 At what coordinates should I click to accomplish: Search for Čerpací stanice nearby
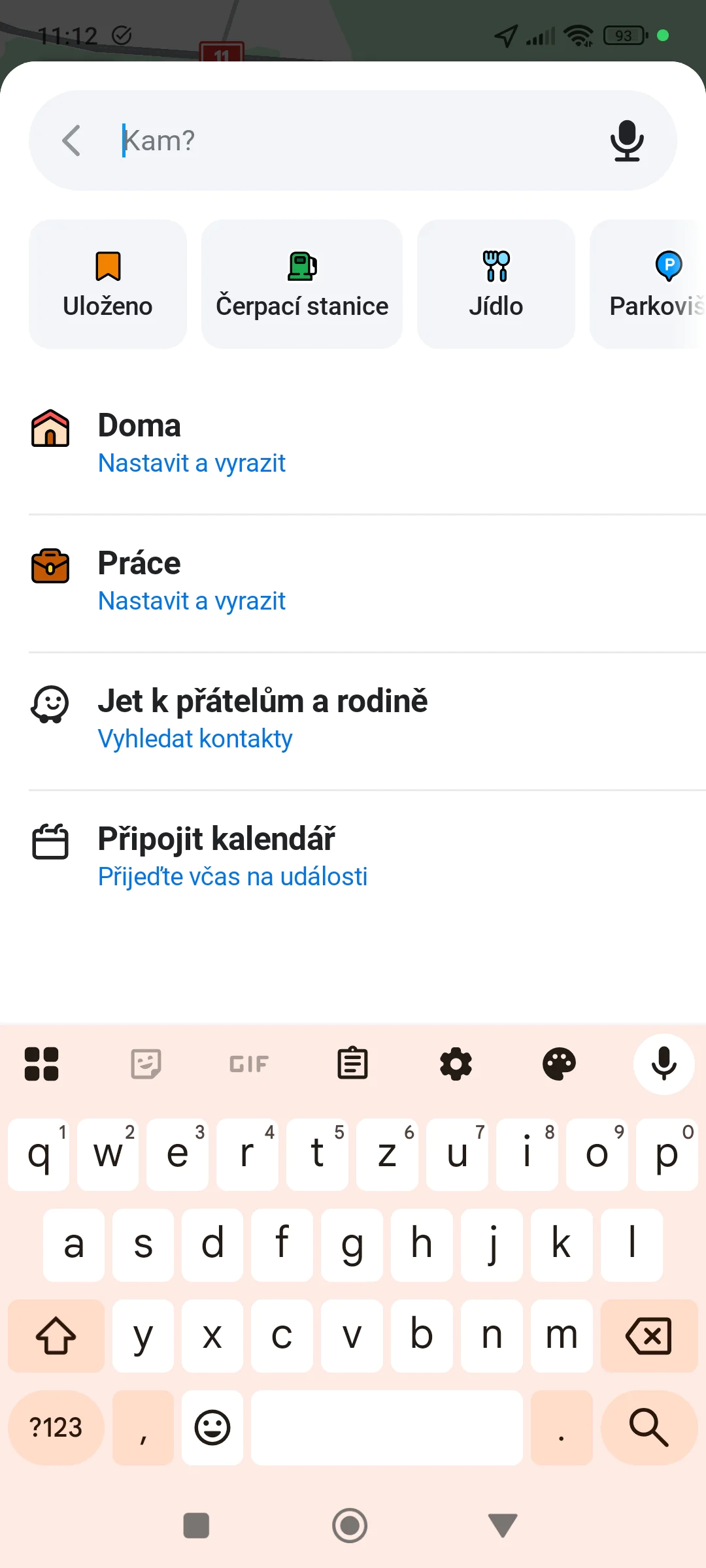pyautogui.click(x=302, y=284)
